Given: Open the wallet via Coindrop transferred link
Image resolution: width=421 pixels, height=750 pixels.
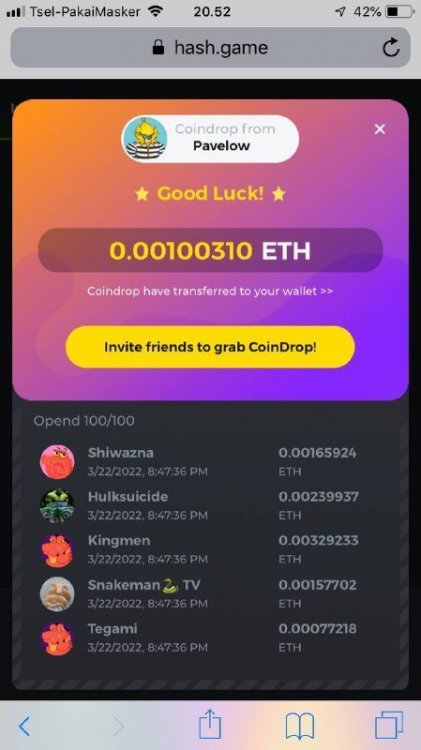Looking at the screenshot, I should click(x=210, y=291).
